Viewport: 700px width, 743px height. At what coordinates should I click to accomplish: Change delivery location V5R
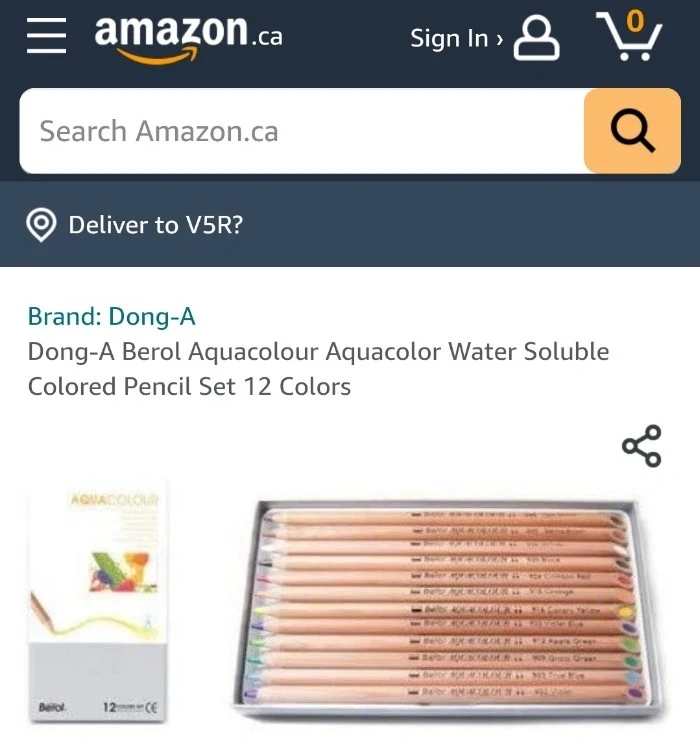pyautogui.click(x=155, y=225)
